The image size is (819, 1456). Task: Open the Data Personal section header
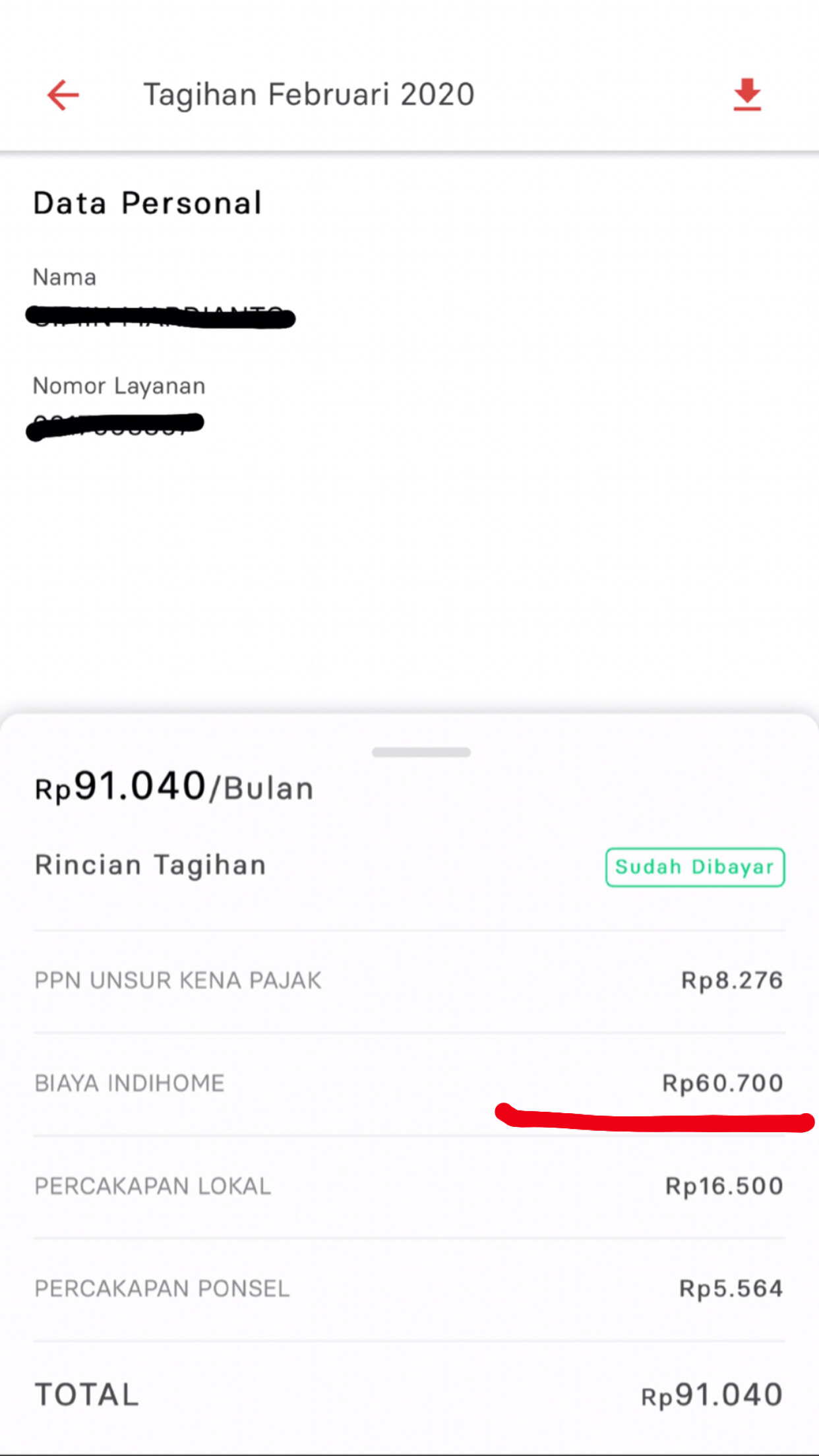pos(147,202)
